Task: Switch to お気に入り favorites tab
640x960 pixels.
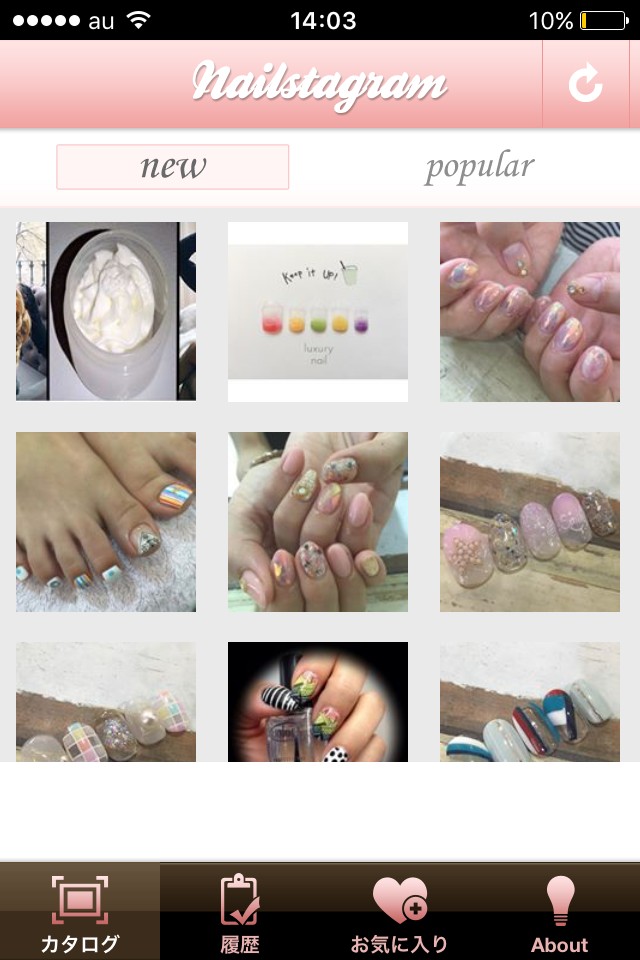Action: click(399, 912)
